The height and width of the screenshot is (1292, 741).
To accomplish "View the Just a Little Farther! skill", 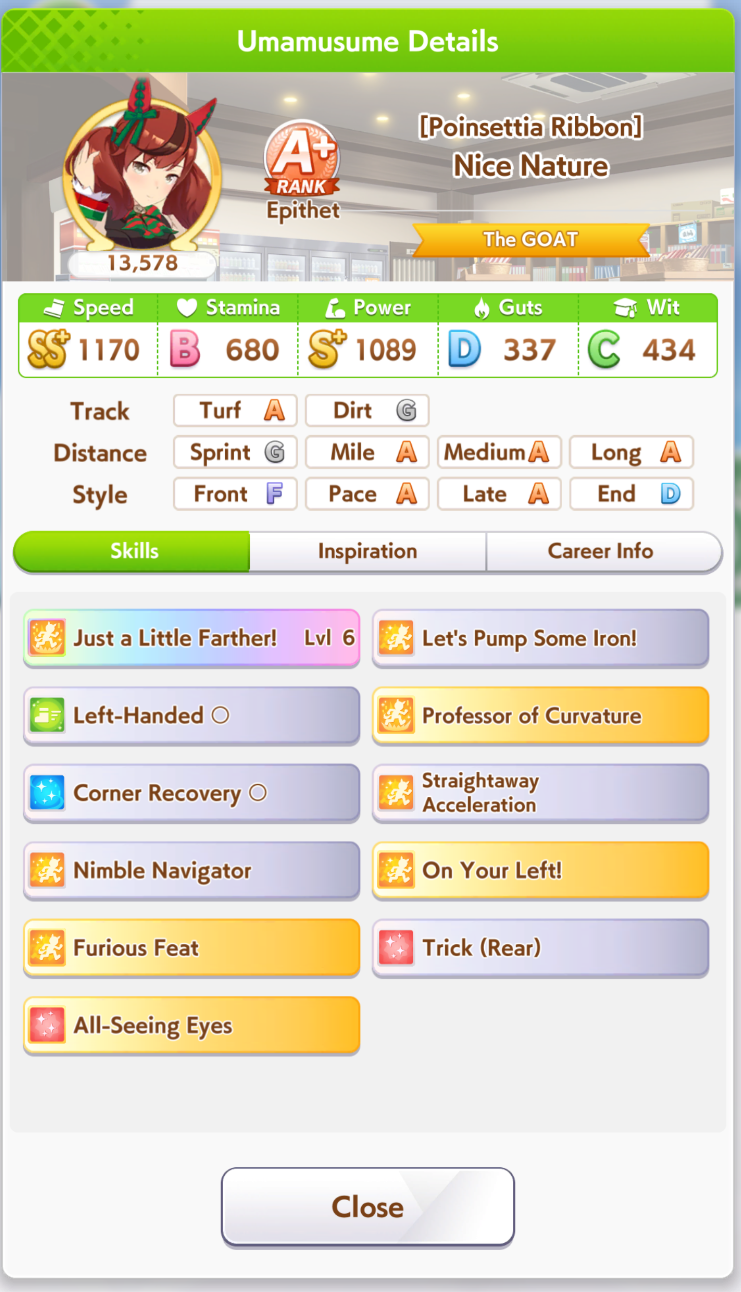I will pyautogui.click(x=191, y=638).
